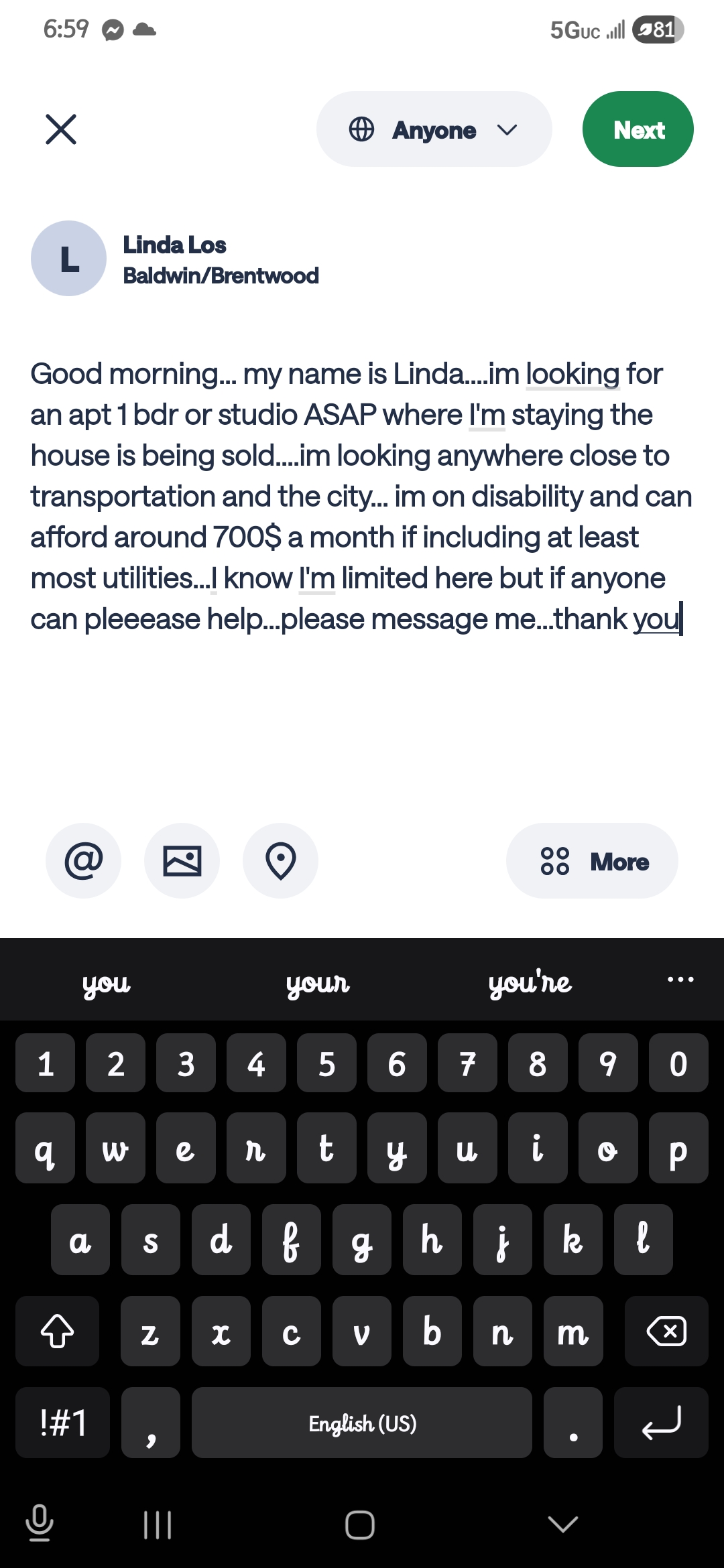The height and width of the screenshot is (1568, 724).
Task: Switch keyboard to the !#1 symbols layout
Action: pyautogui.click(x=62, y=1423)
